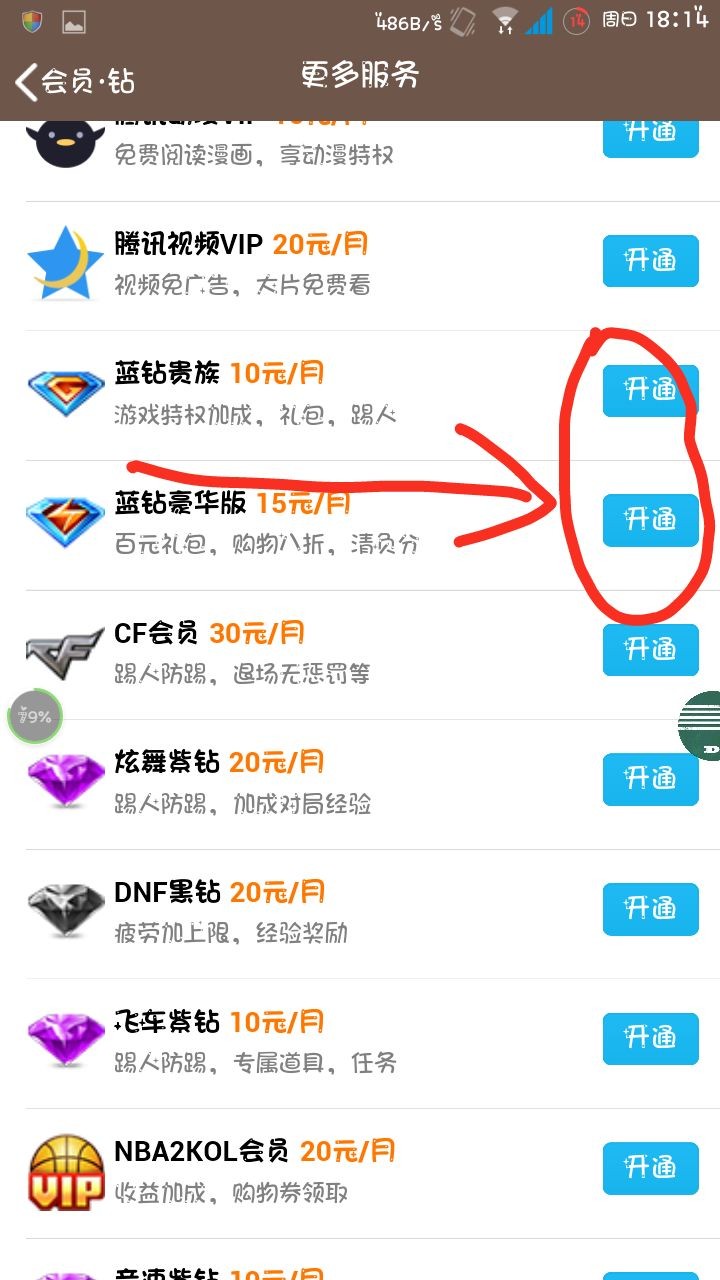Open 蓝钻豪华版 with the circled 开通 button

[650, 519]
